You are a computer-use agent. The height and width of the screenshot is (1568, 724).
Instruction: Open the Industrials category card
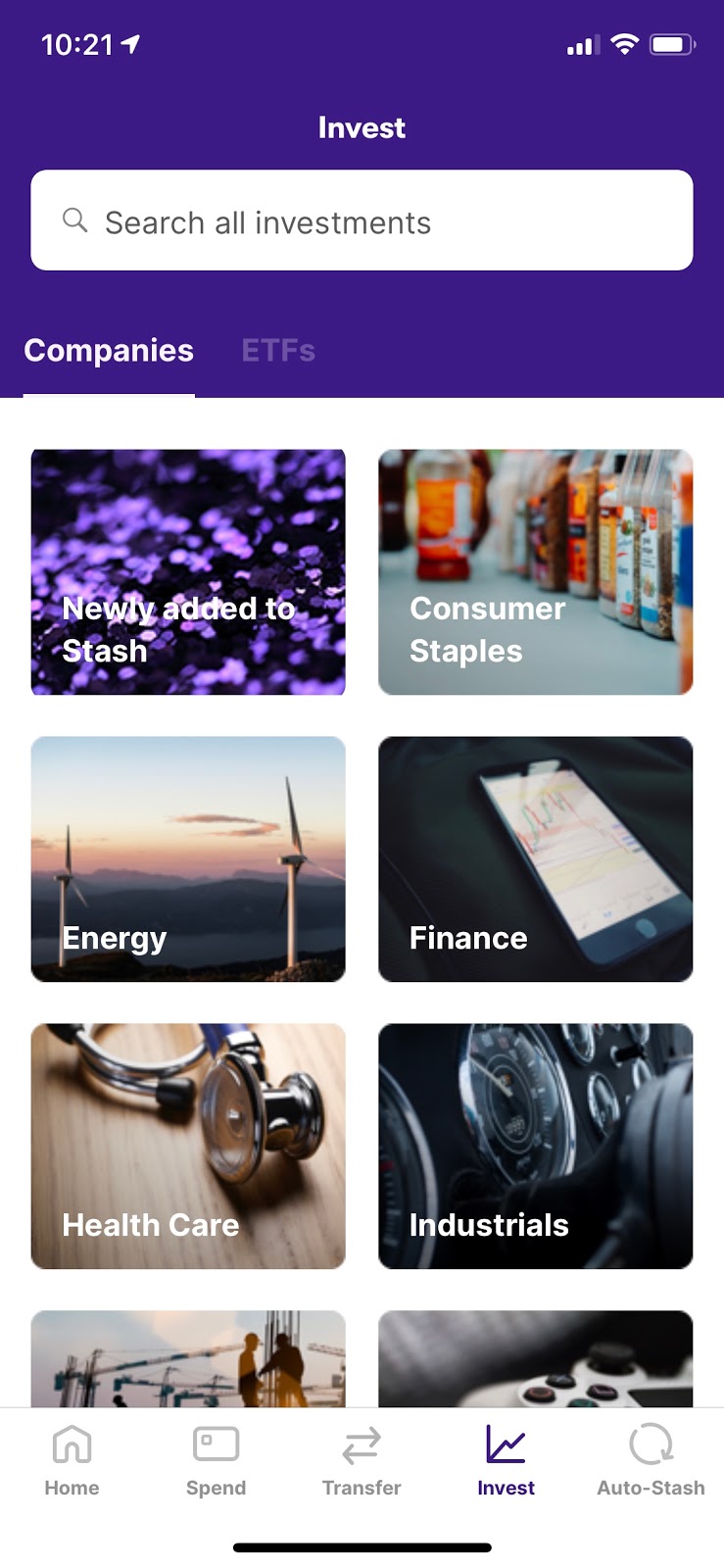pyautogui.click(x=535, y=1146)
